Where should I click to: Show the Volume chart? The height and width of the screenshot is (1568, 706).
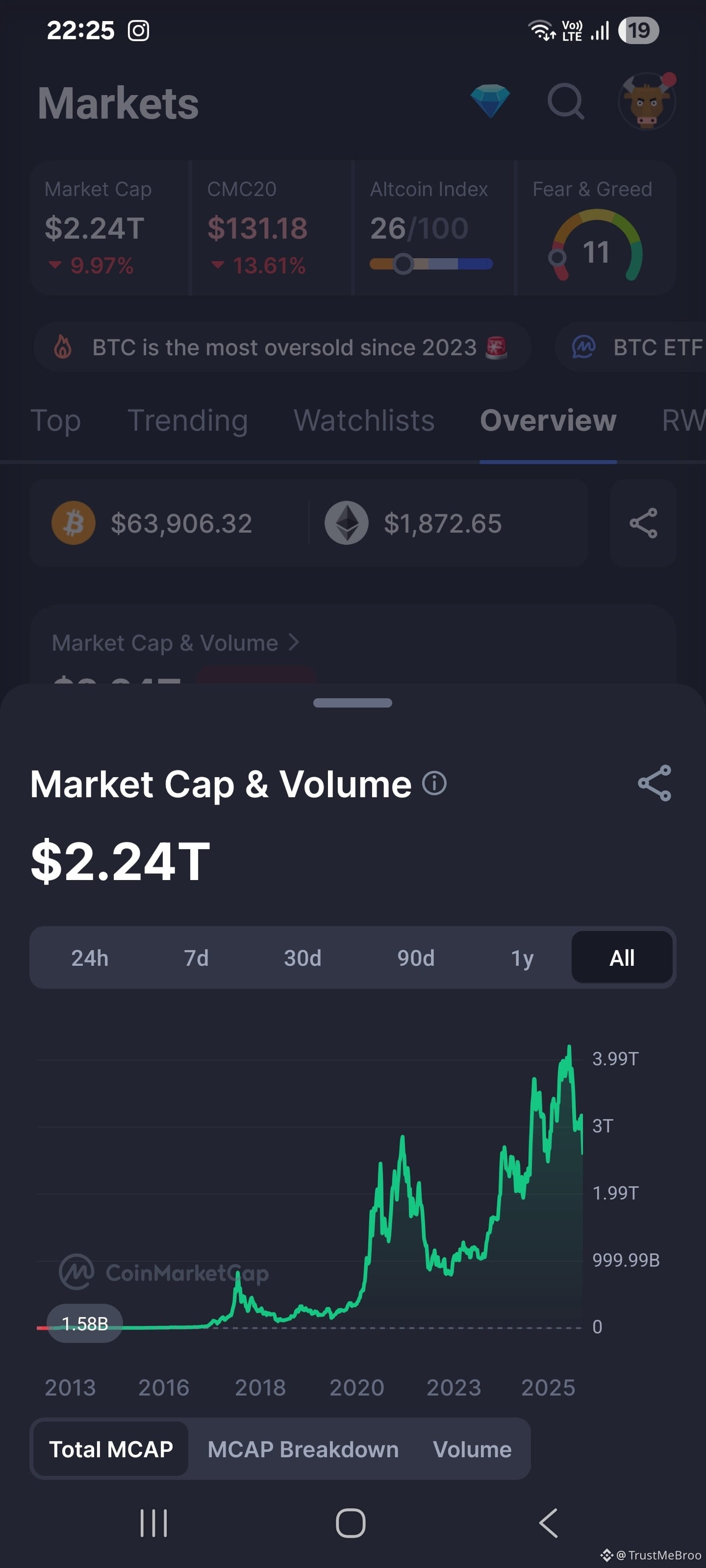pyautogui.click(x=472, y=1449)
